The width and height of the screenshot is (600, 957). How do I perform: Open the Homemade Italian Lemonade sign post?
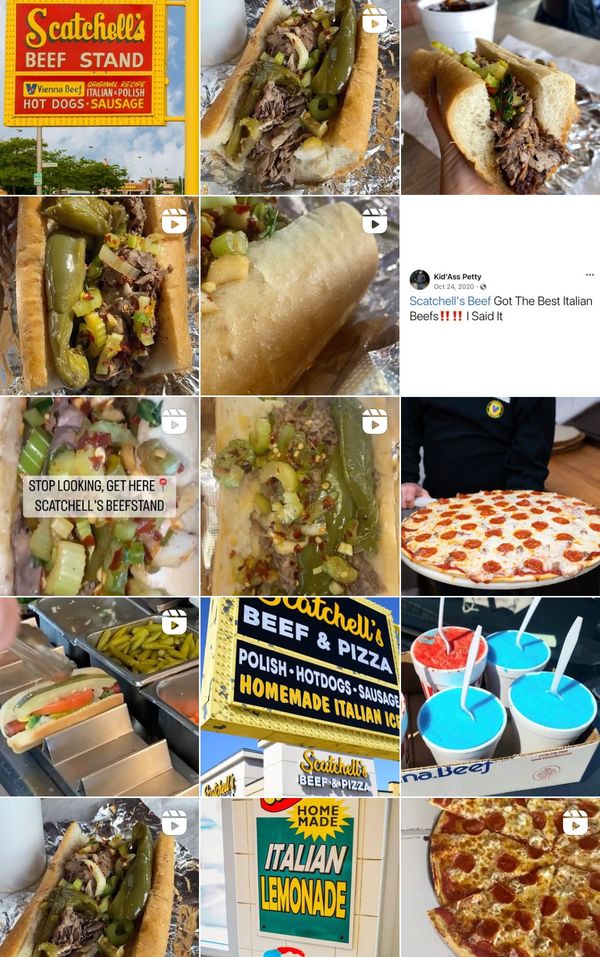coord(300,877)
